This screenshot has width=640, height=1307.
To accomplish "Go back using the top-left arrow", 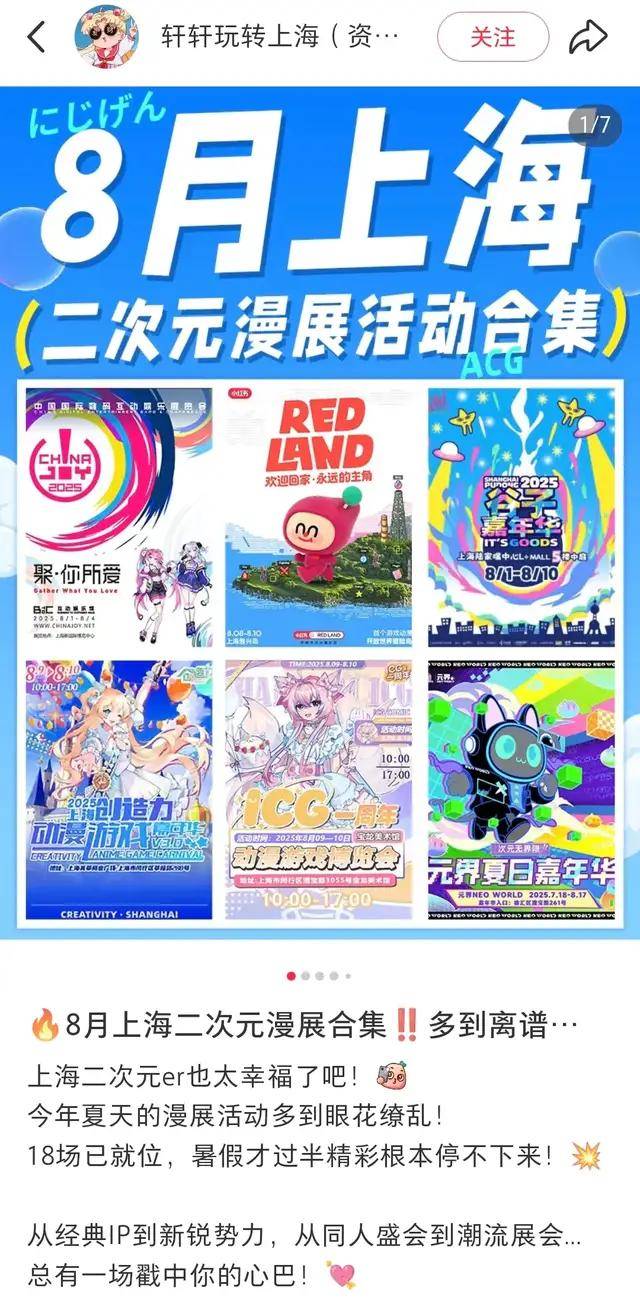I will [x=37, y=38].
